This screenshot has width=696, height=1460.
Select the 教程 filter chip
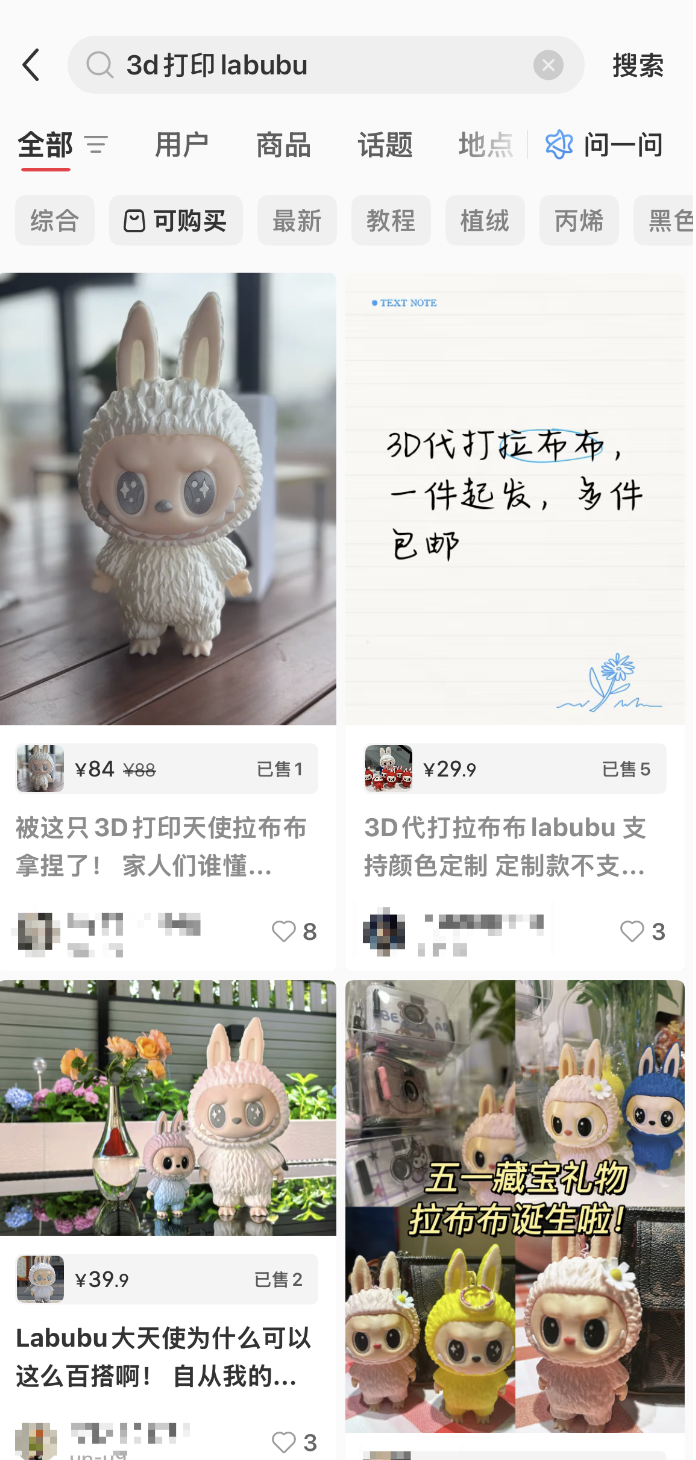pyautogui.click(x=391, y=221)
